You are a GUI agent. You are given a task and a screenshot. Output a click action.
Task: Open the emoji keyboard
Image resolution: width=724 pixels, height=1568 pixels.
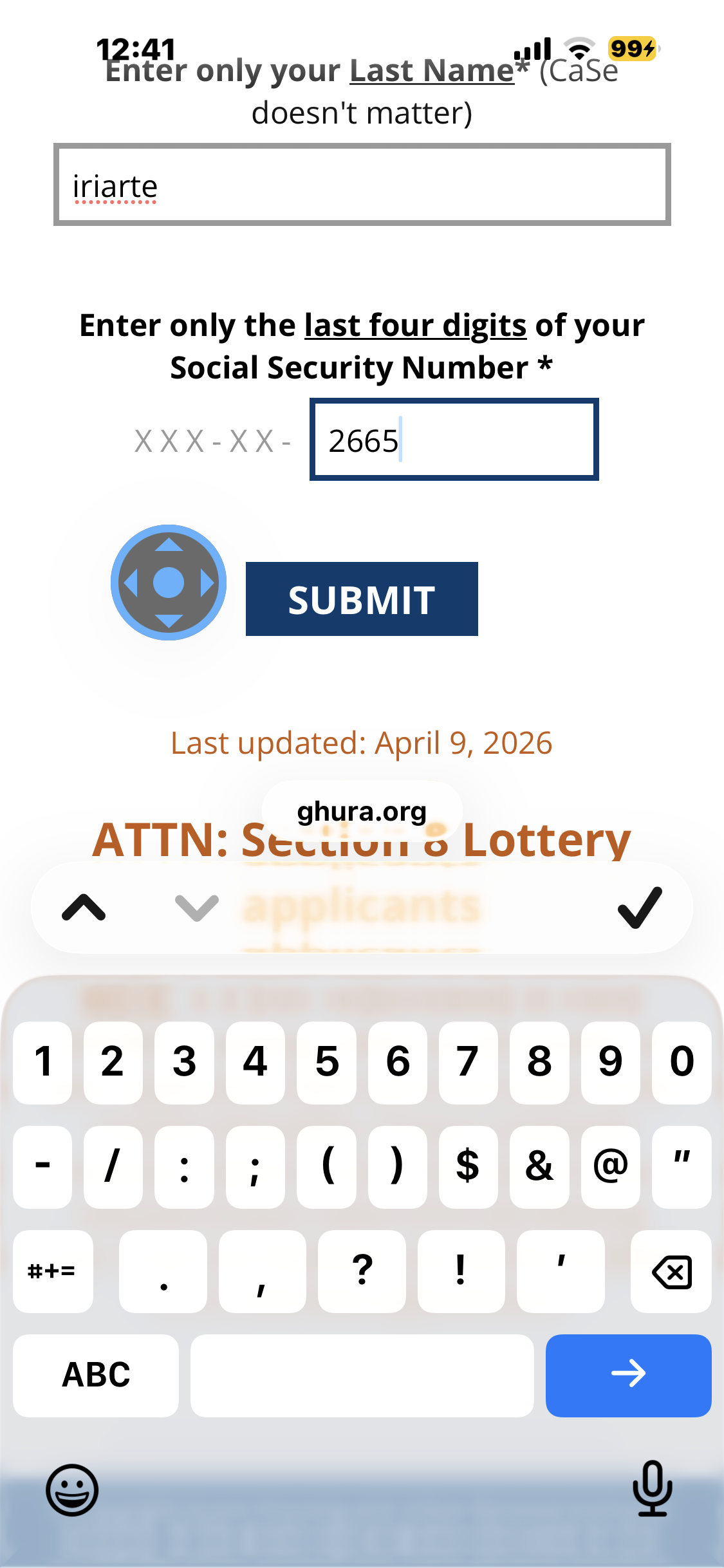click(x=72, y=1489)
